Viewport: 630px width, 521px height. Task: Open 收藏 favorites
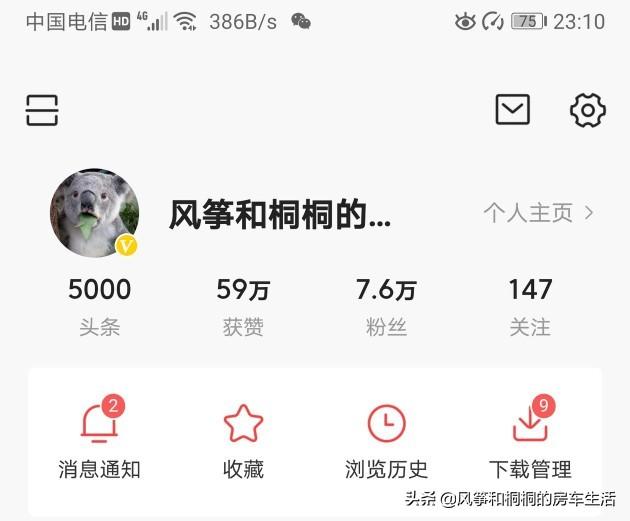(243, 440)
